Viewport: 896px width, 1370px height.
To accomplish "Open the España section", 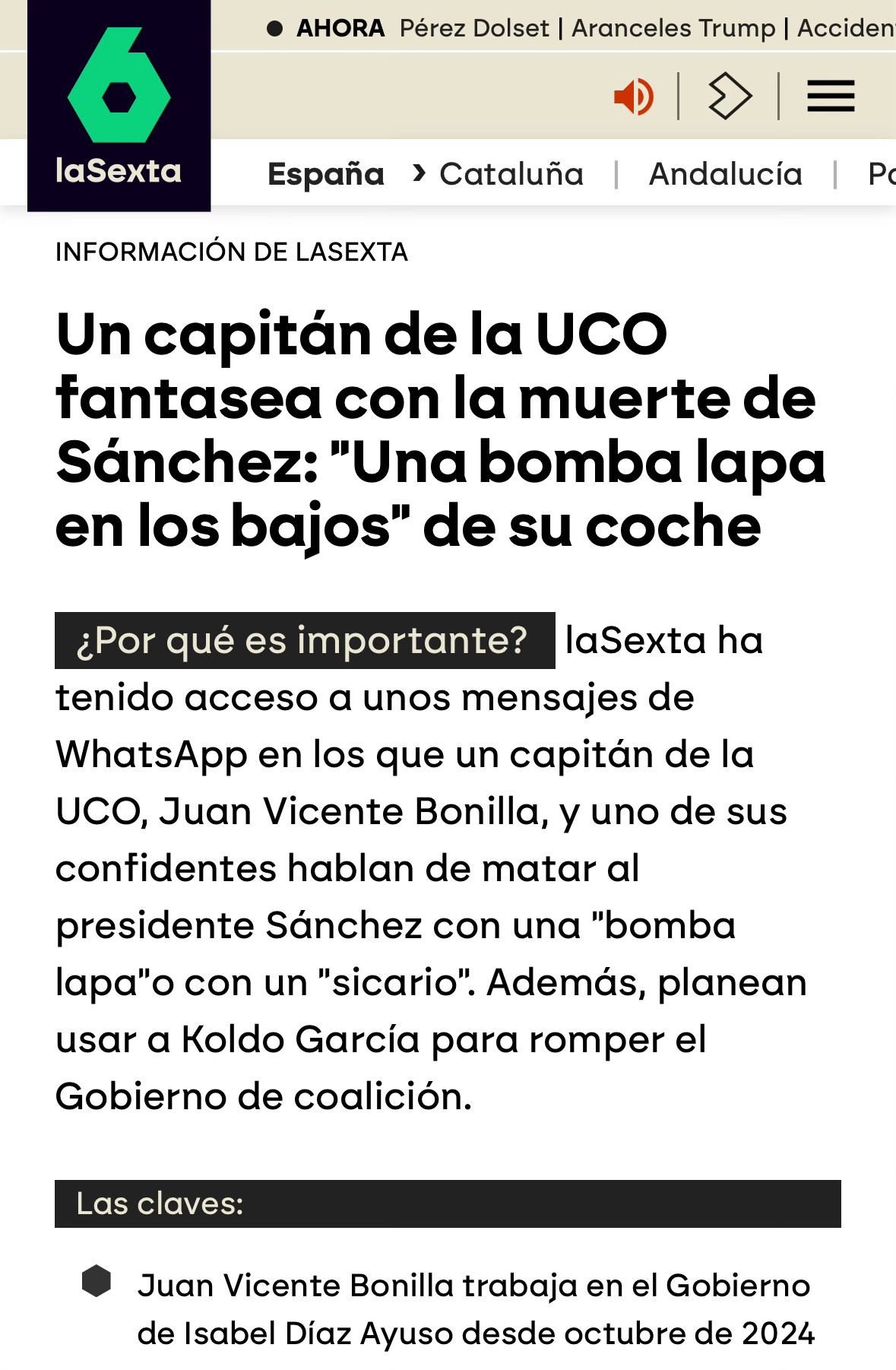I will click(x=326, y=174).
